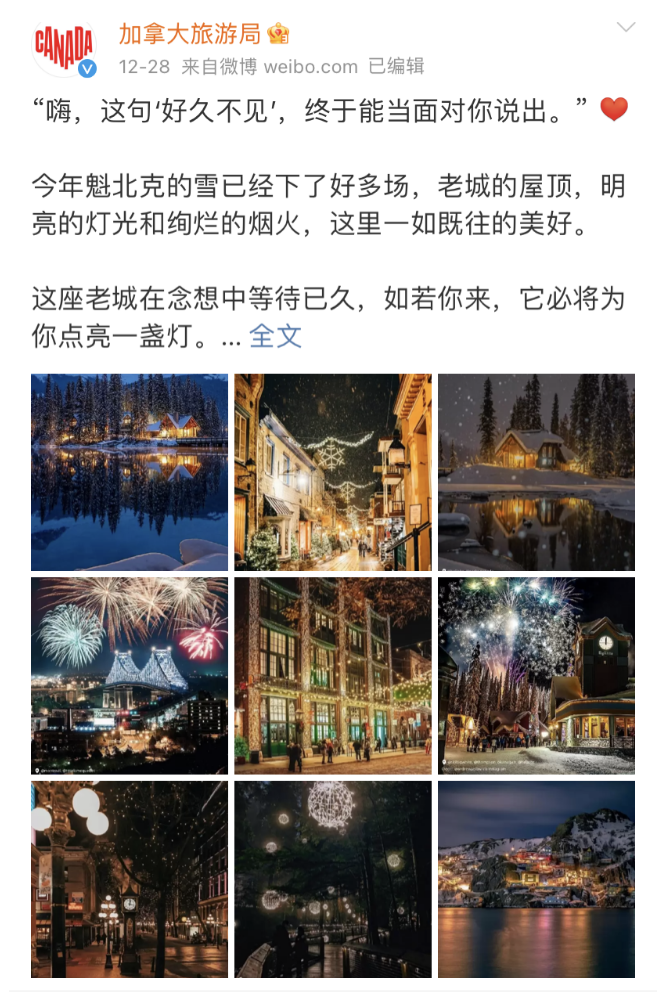The height and width of the screenshot is (994, 669).
Task: Open the blue lake cabin reflection photo
Action: [x=129, y=472]
